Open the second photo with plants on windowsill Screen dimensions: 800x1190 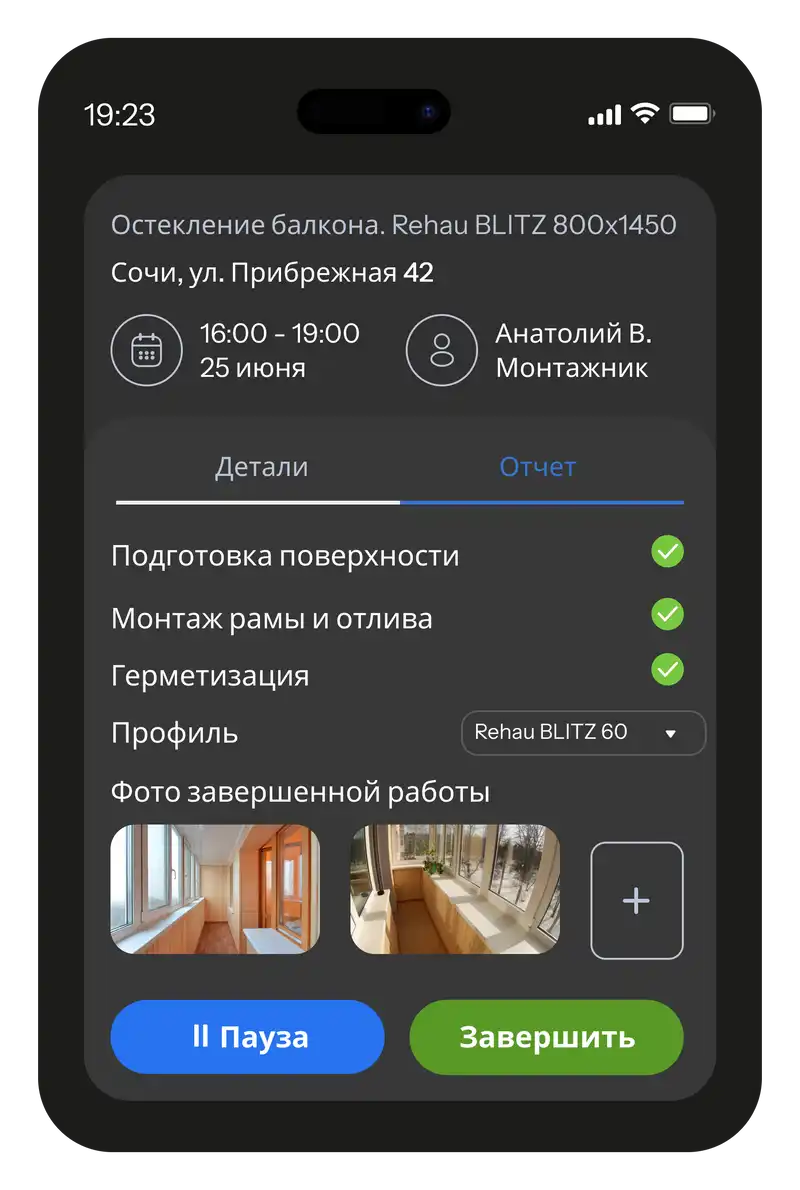pyautogui.click(x=455, y=889)
